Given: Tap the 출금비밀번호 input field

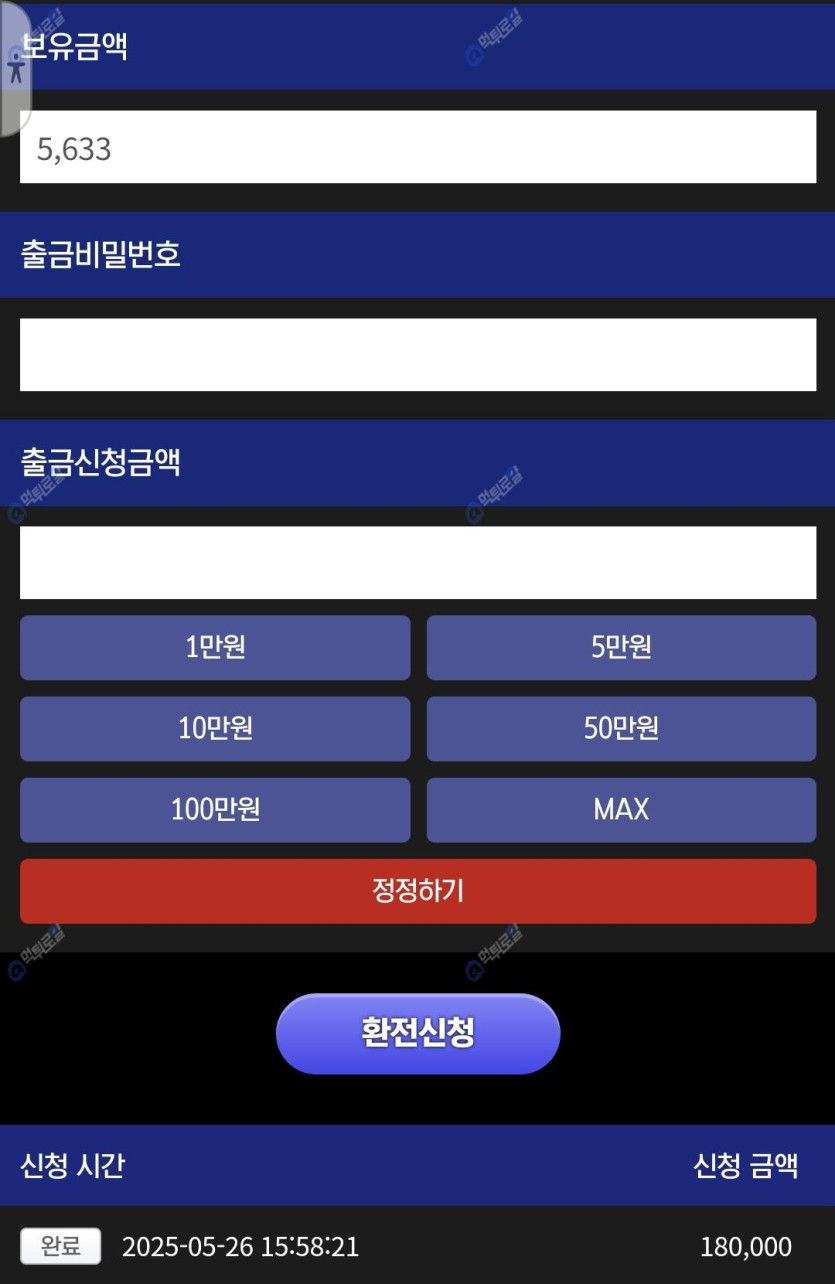Looking at the screenshot, I should tap(417, 354).
